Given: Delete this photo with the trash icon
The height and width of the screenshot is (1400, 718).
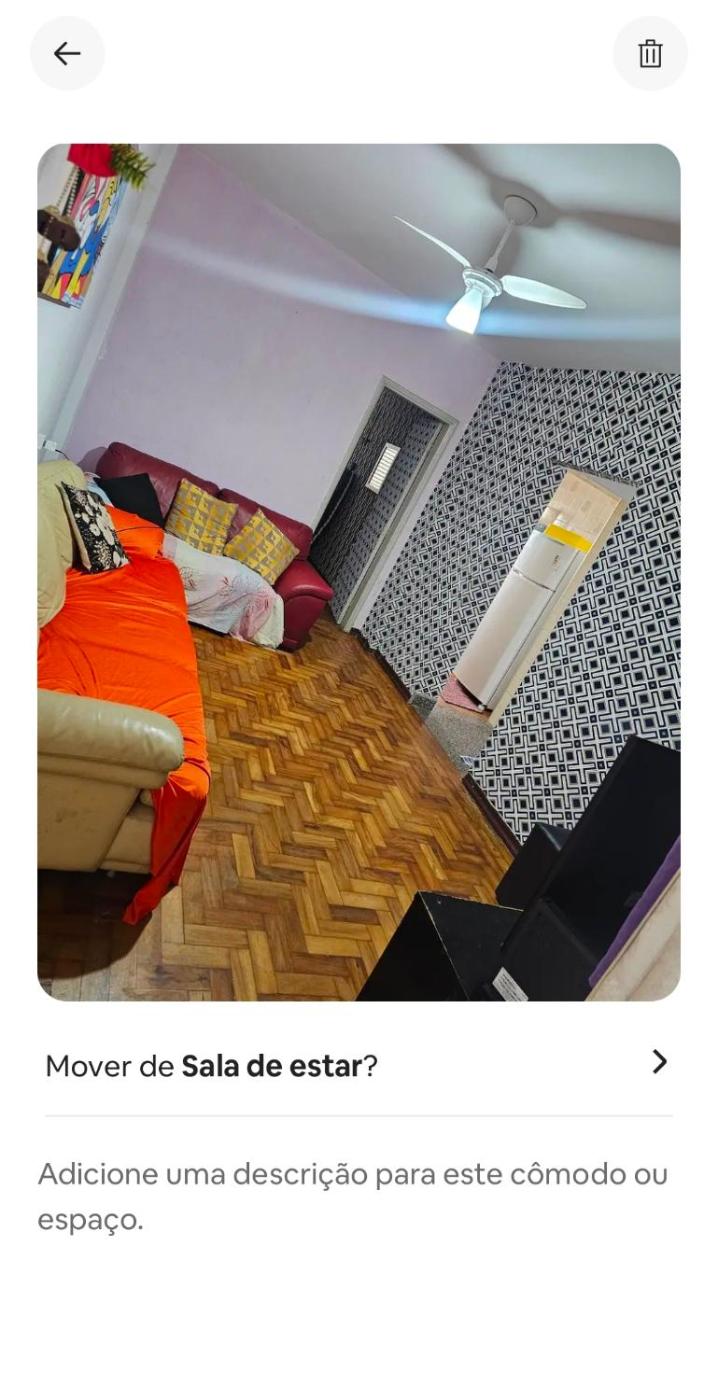Looking at the screenshot, I should pyautogui.click(x=650, y=54).
